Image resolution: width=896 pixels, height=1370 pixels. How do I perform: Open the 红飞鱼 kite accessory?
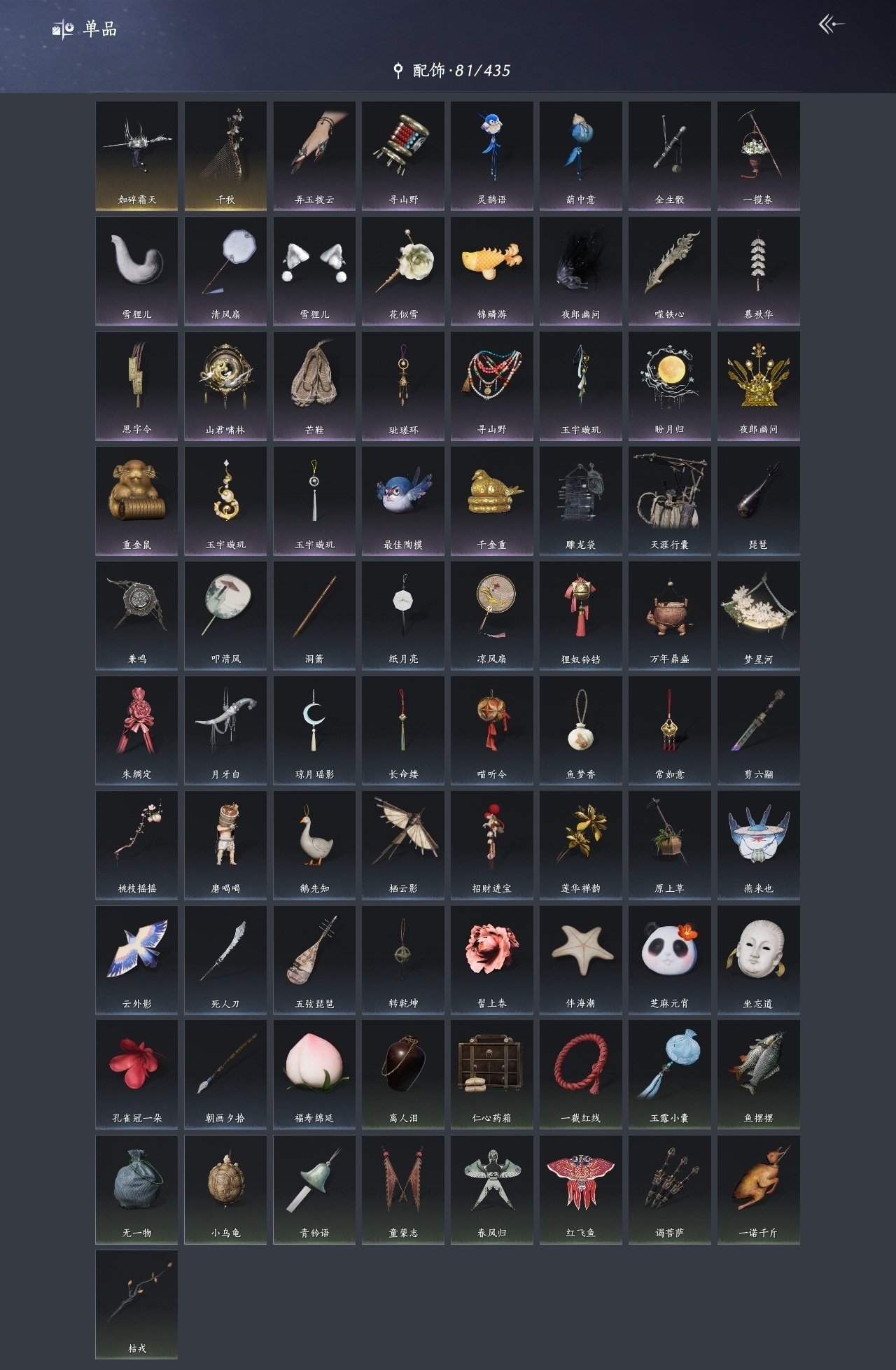coord(580,1189)
